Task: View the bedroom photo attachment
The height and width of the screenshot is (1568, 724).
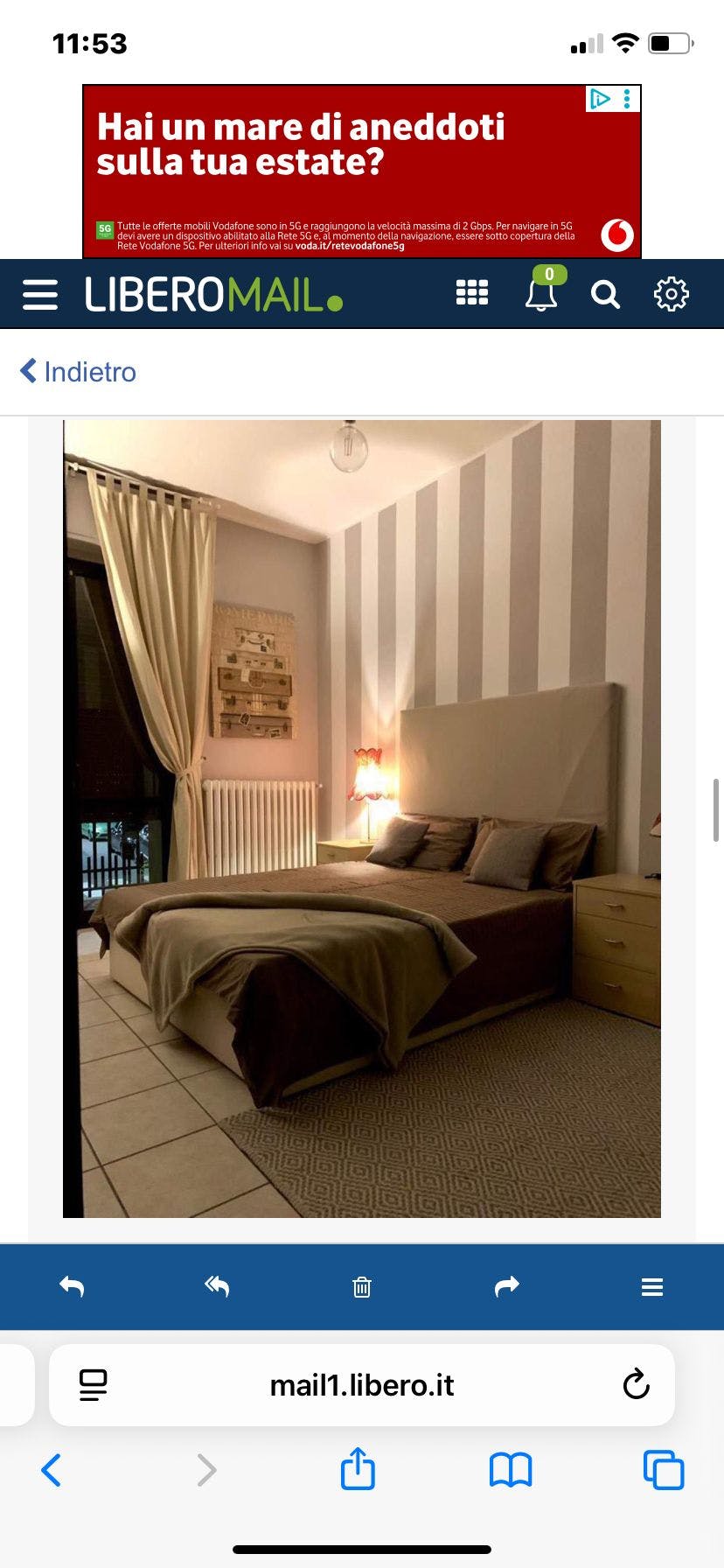Action: [x=361, y=818]
